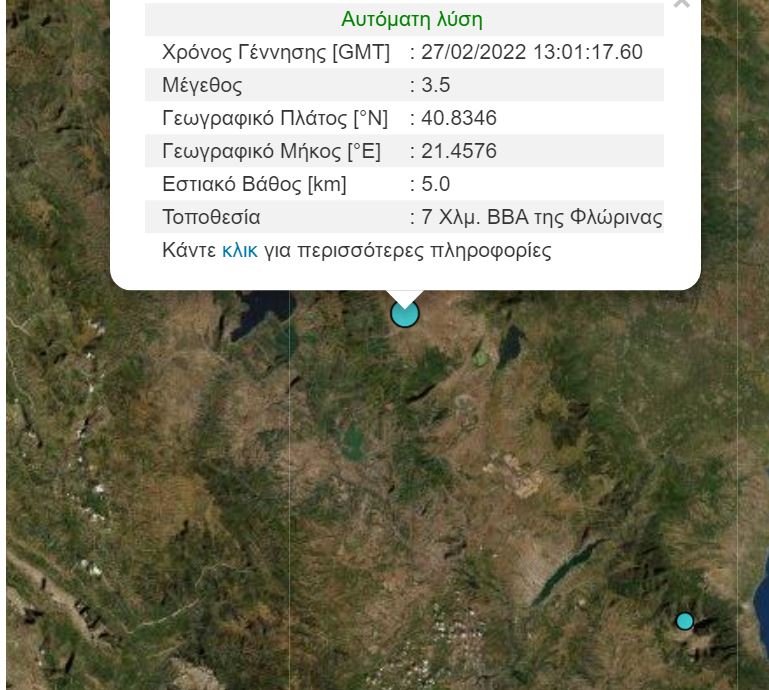Select the earthquake marker near Florina
The image size is (769, 690).
tap(404, 314)
